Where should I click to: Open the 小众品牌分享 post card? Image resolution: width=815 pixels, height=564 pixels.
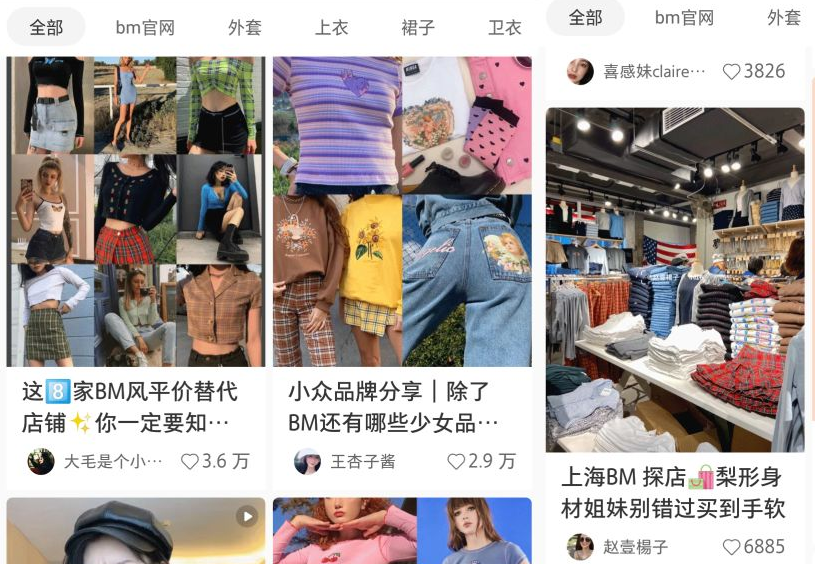tap(402, 212)
